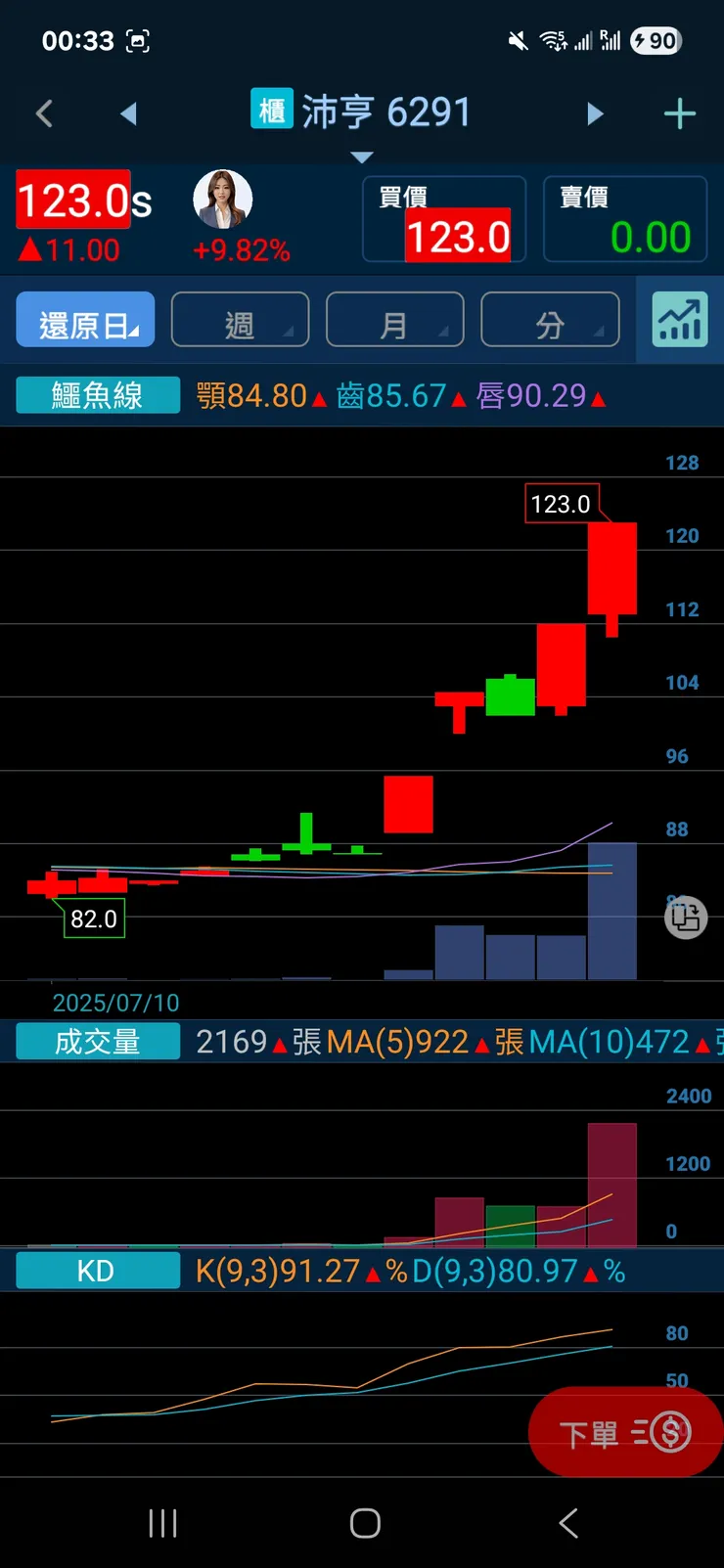Open the recent apps view
This screenshot has width=724, height=1568.
coord(162,1522)
